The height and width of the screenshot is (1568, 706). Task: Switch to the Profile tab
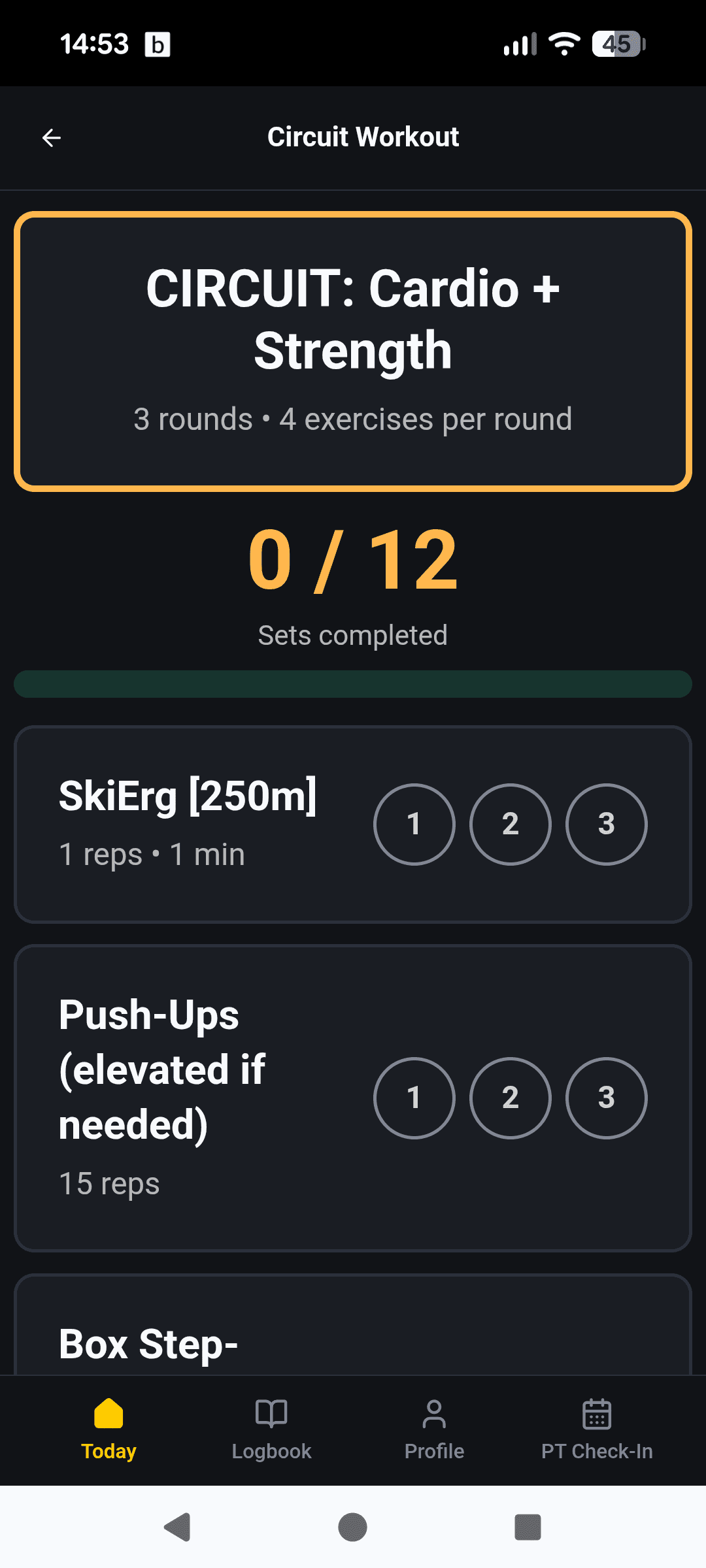[434, 1429]
